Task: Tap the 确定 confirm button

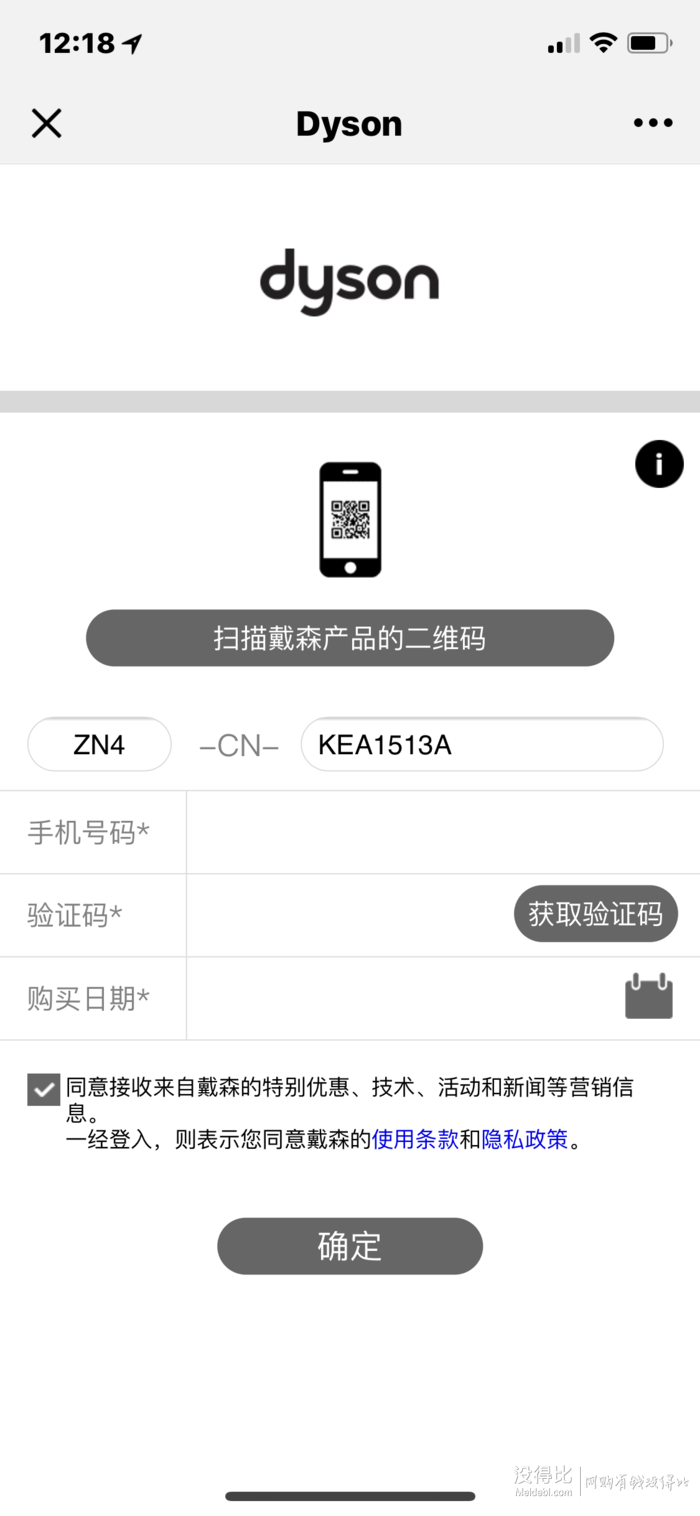Action: pyautogui.click(x=350, y=1246)
